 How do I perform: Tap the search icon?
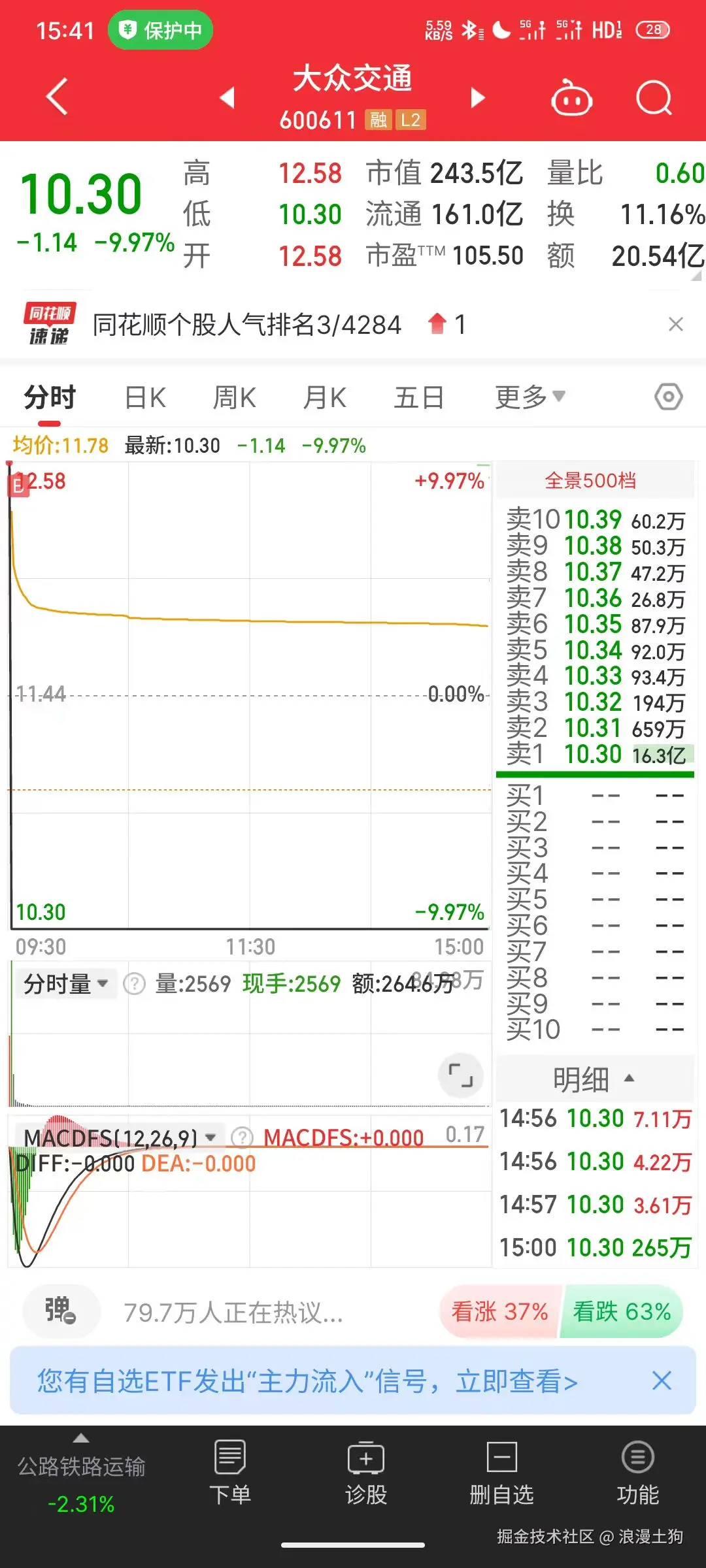[653, 97]
